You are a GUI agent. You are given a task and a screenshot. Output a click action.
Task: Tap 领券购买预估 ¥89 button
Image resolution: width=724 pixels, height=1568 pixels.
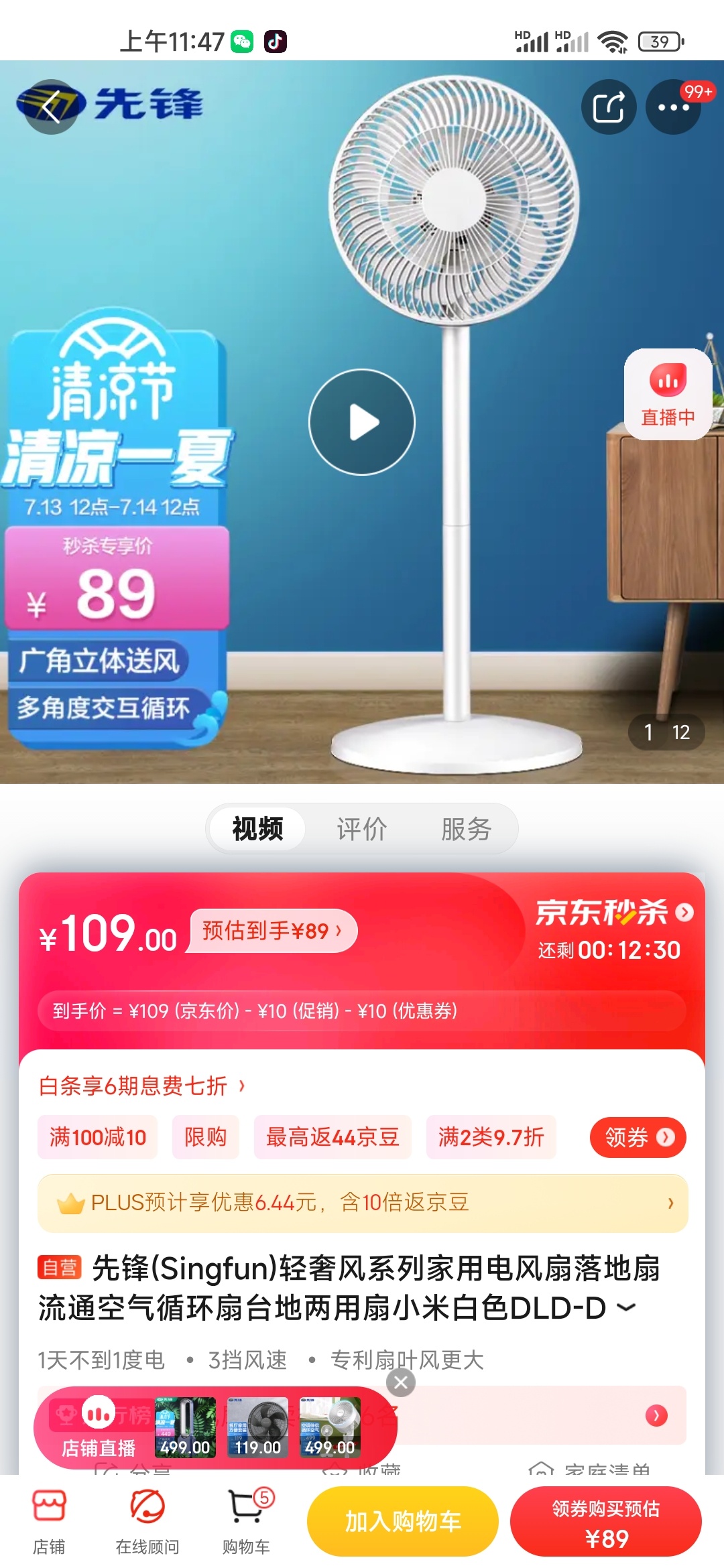pyautogui.click(x=606, y=1521)
